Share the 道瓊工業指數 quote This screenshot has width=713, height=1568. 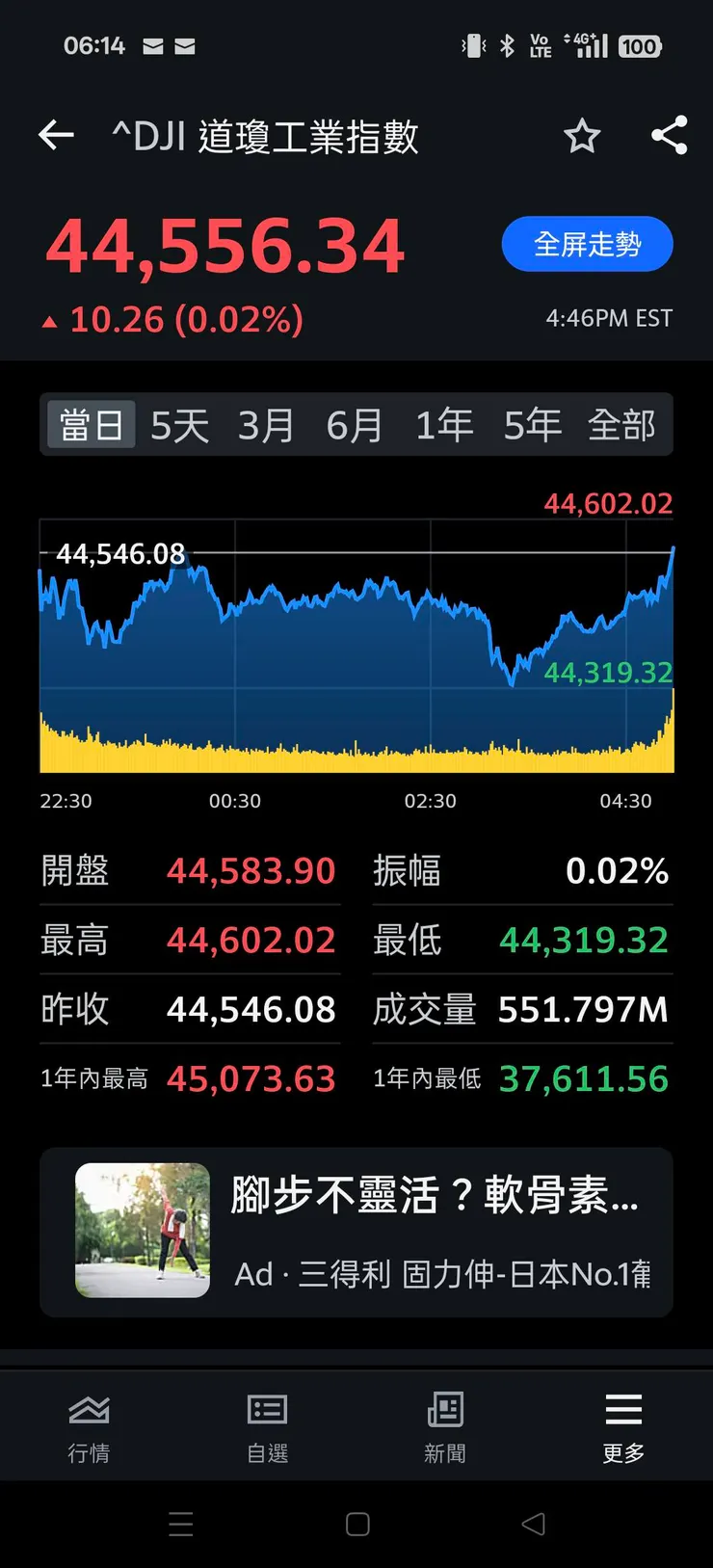[668, 136]
